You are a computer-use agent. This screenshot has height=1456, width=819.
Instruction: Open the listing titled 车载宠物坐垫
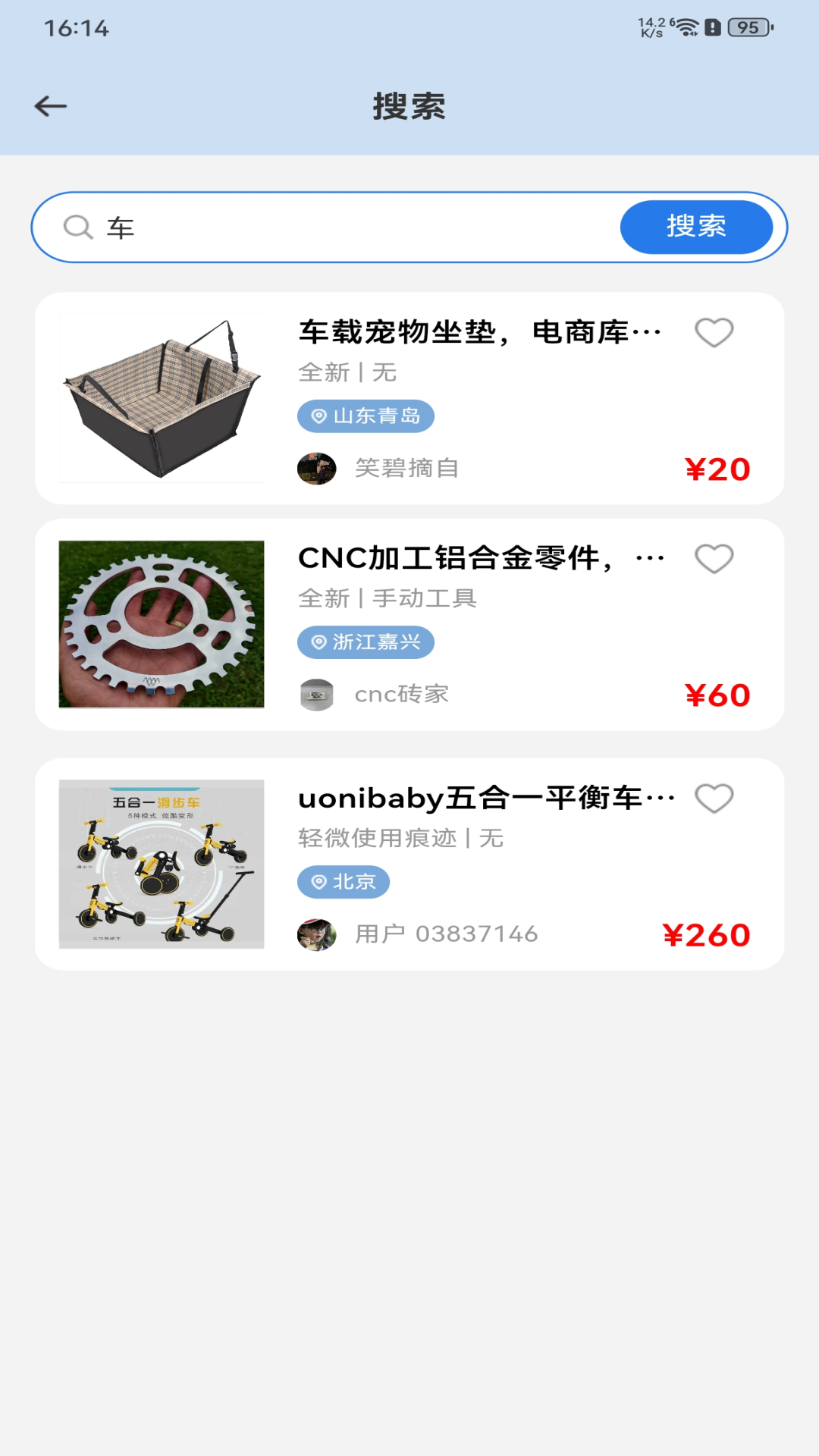point(478,331)
